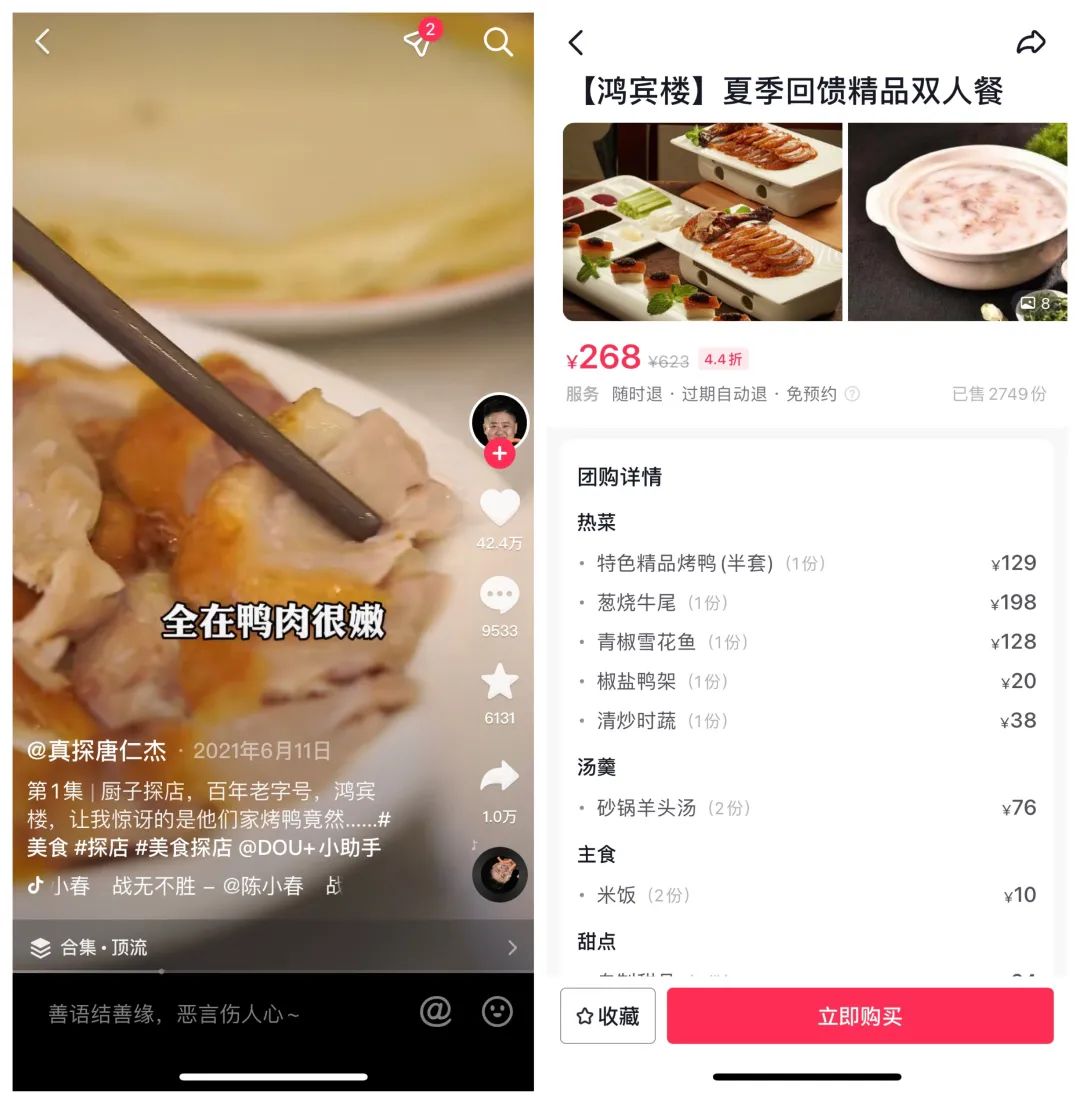Open the spinning music disc
Viewport: 1080px width, 1104px height.
(499, 874)
